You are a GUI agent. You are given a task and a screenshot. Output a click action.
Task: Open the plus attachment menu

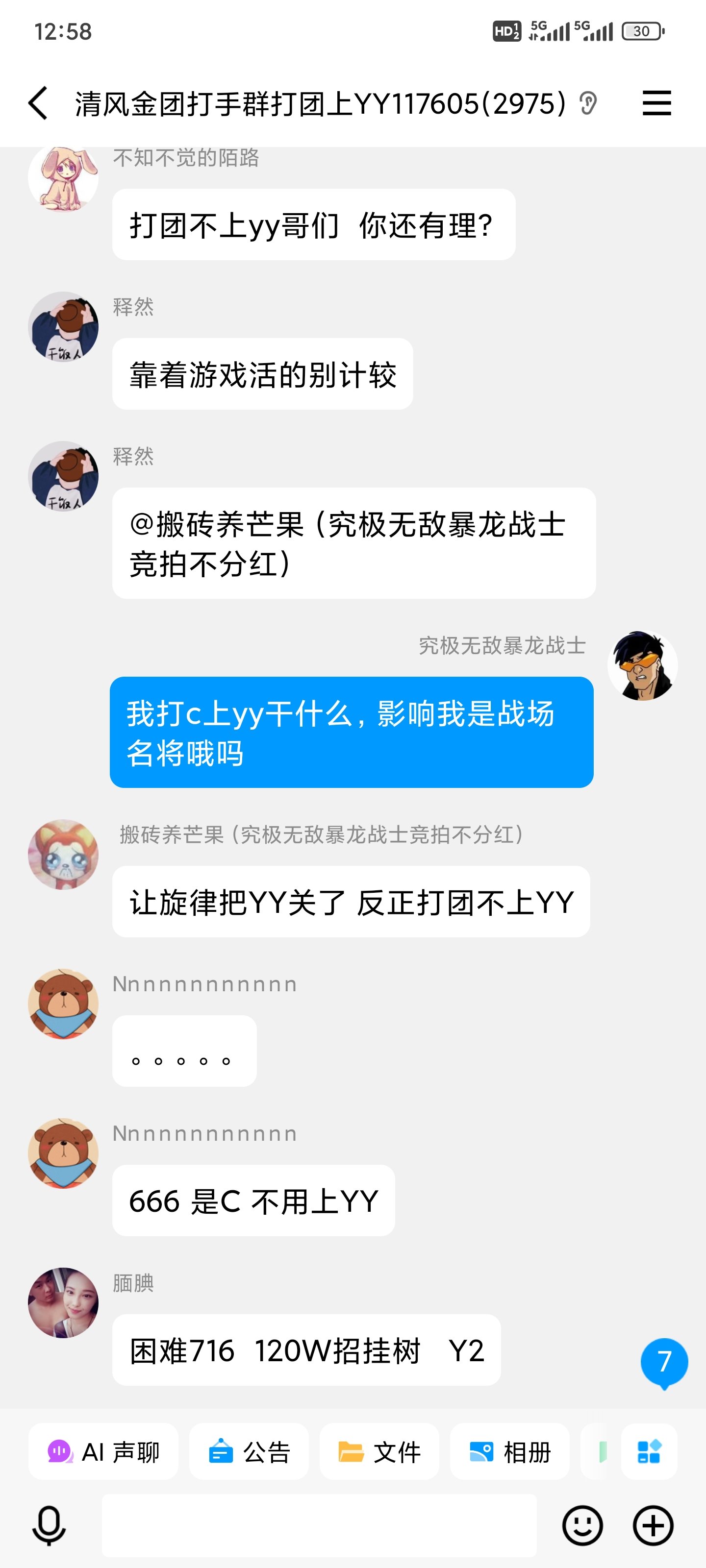coord(653,1525)
